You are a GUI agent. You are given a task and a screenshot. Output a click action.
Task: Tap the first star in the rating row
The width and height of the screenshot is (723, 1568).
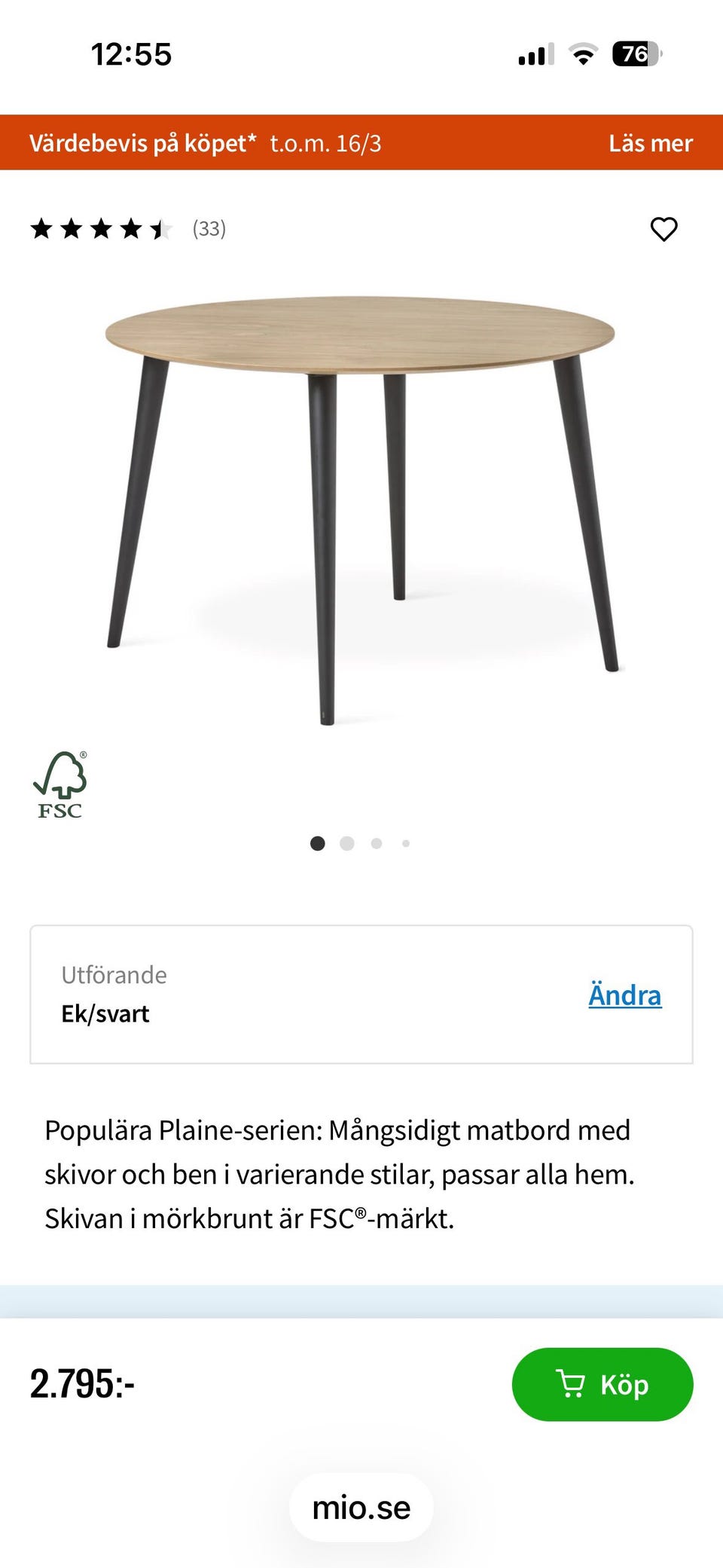(x=43, y=229)
